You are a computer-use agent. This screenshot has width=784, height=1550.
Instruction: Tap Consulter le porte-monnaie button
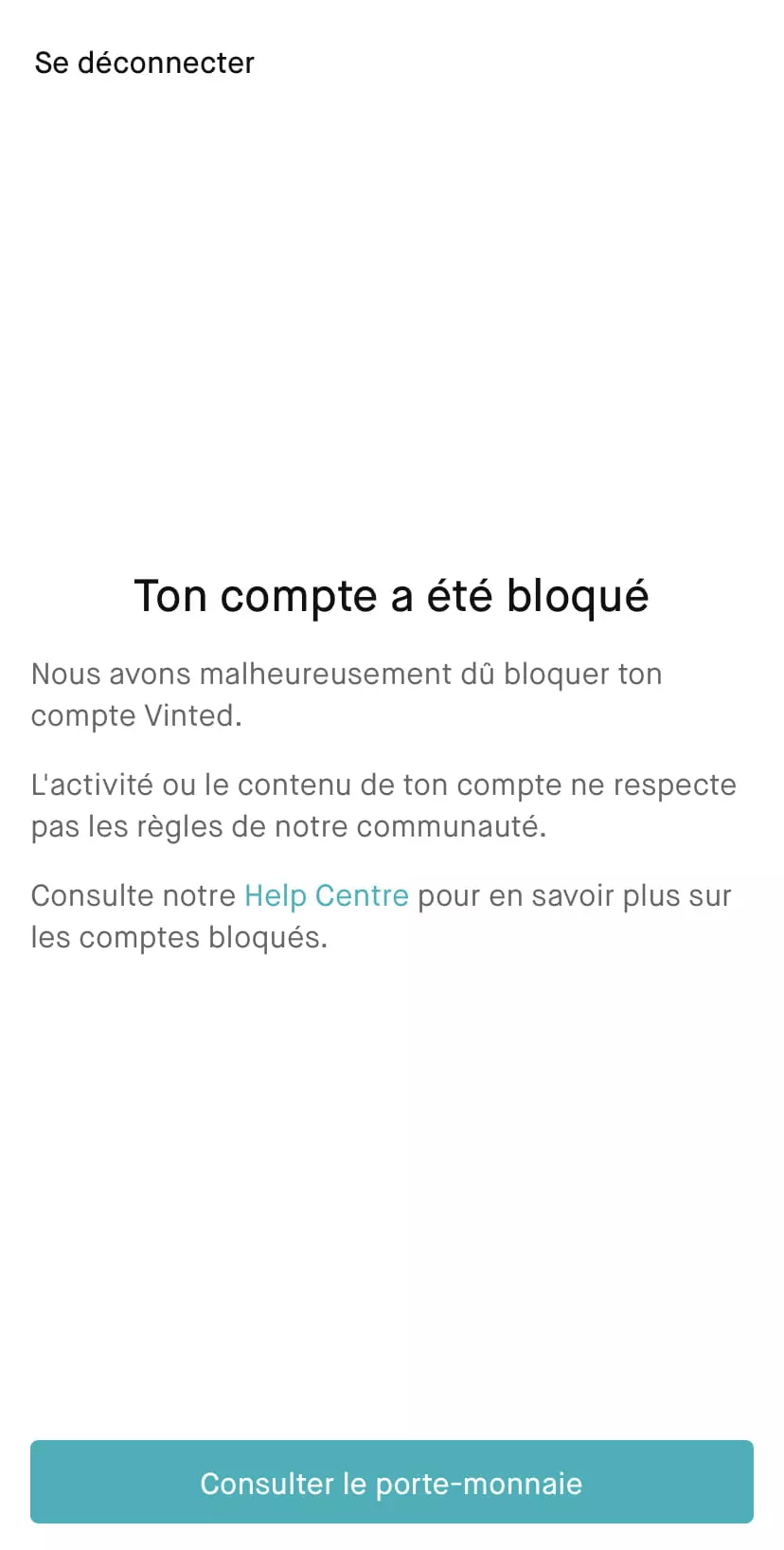pos(391,1482)
